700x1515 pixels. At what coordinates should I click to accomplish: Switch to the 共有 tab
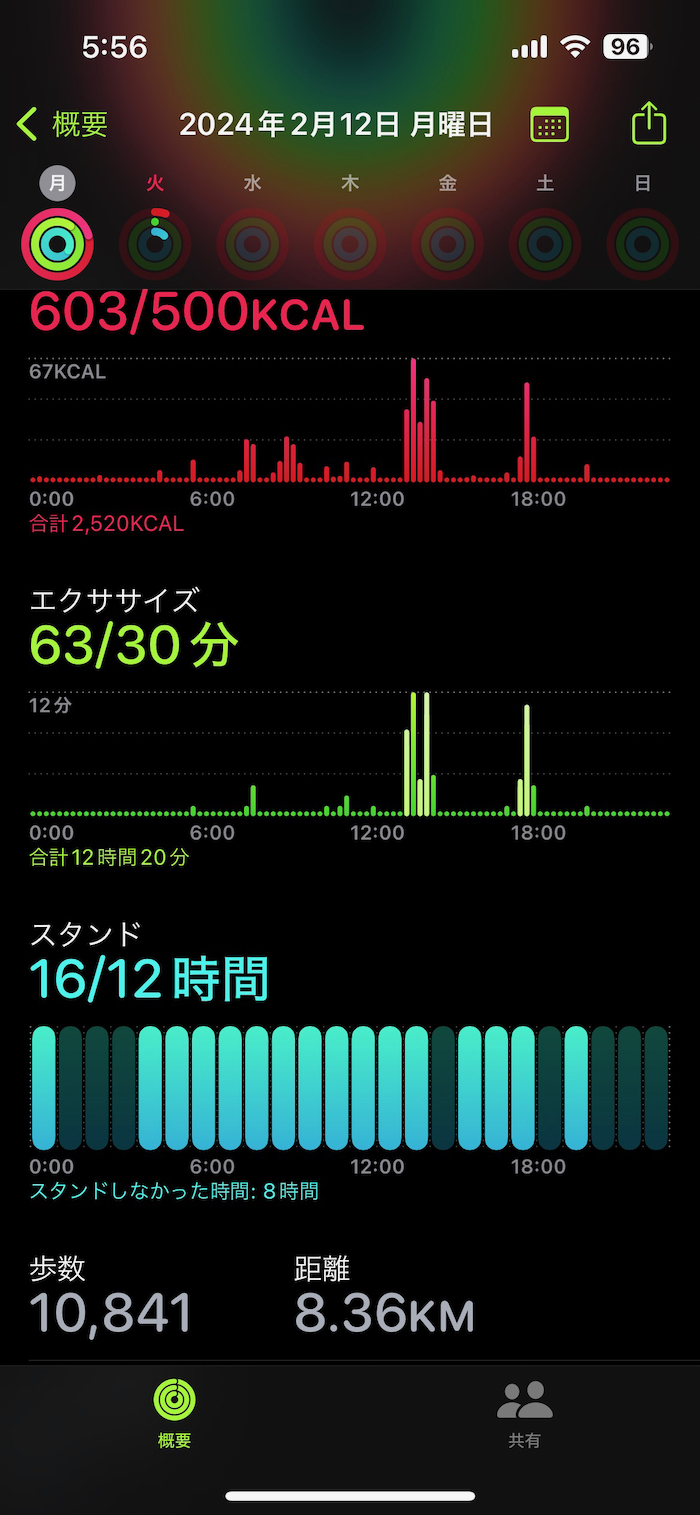tap(525, 1413)
